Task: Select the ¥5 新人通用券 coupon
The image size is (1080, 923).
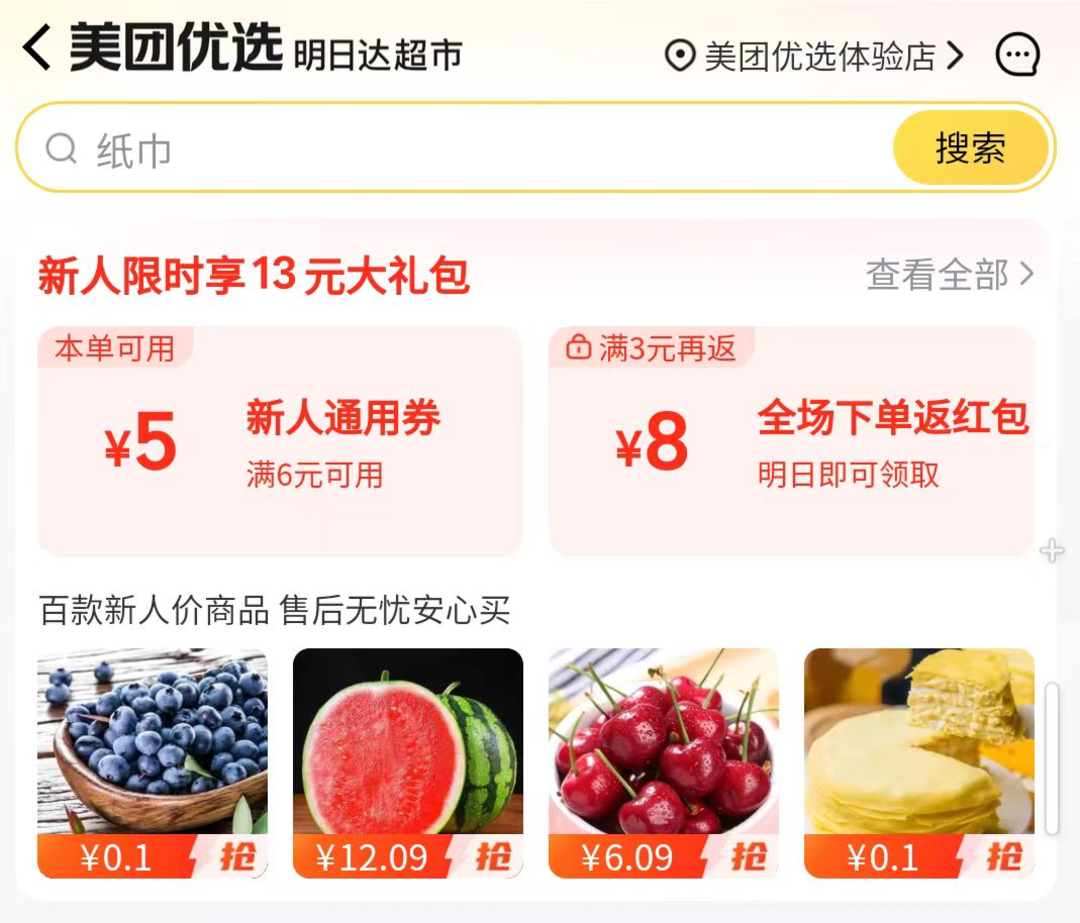Action: pyautogui.click(x=280, y=442)
